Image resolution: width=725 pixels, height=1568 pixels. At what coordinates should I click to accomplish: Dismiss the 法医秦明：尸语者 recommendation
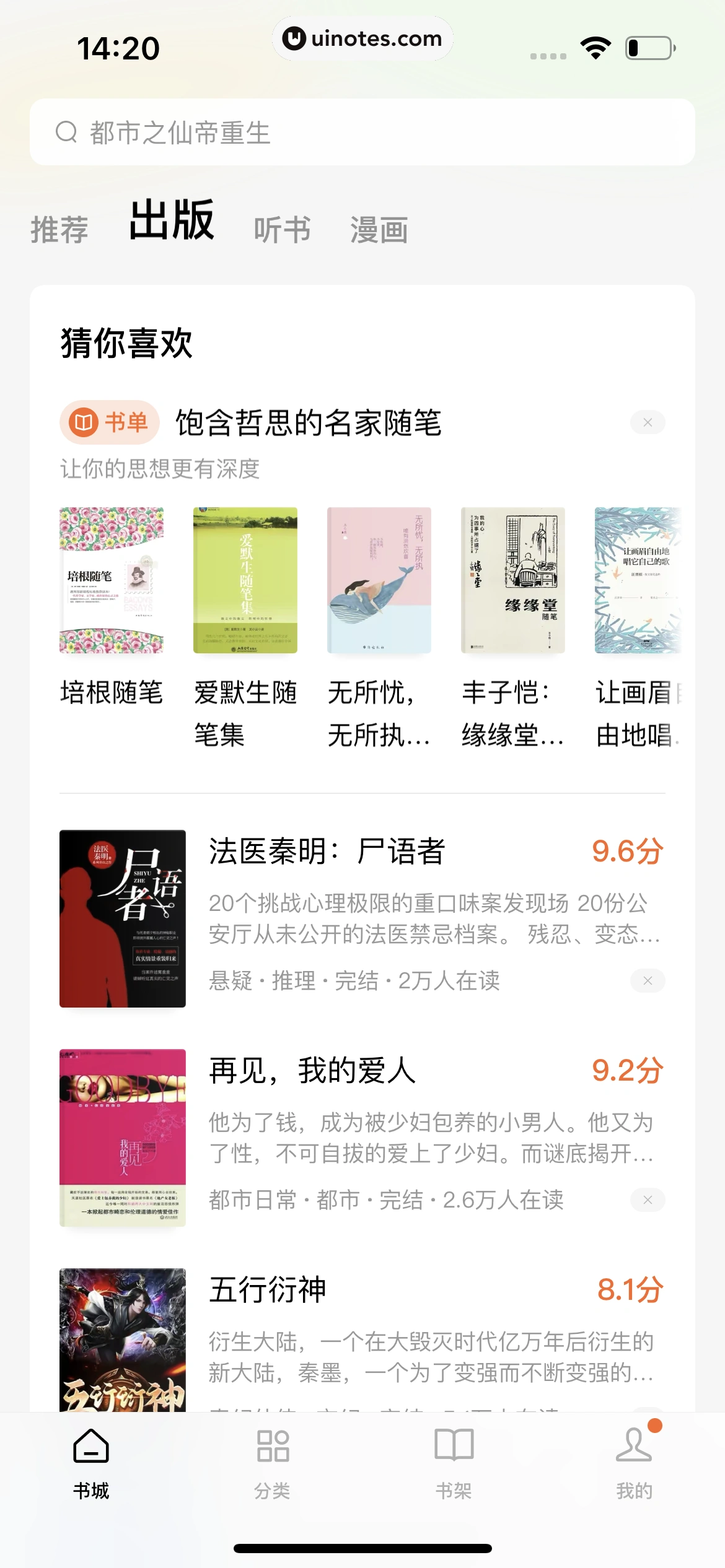point(648,980)
